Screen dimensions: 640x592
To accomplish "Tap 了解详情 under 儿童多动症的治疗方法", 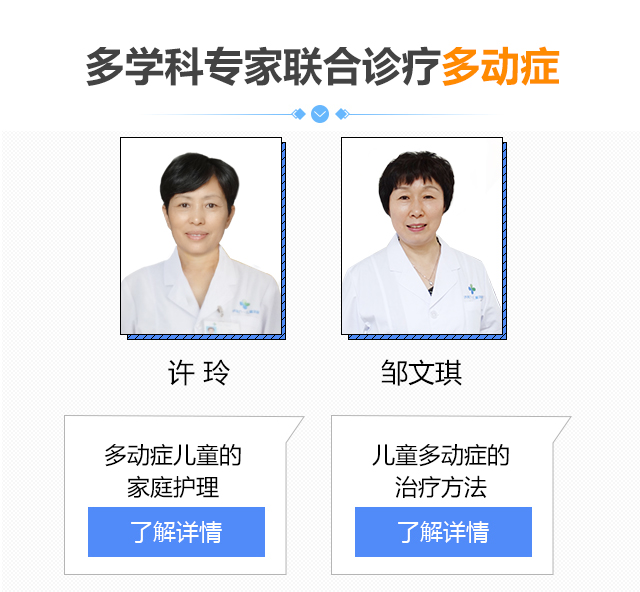I will [443, 532].
